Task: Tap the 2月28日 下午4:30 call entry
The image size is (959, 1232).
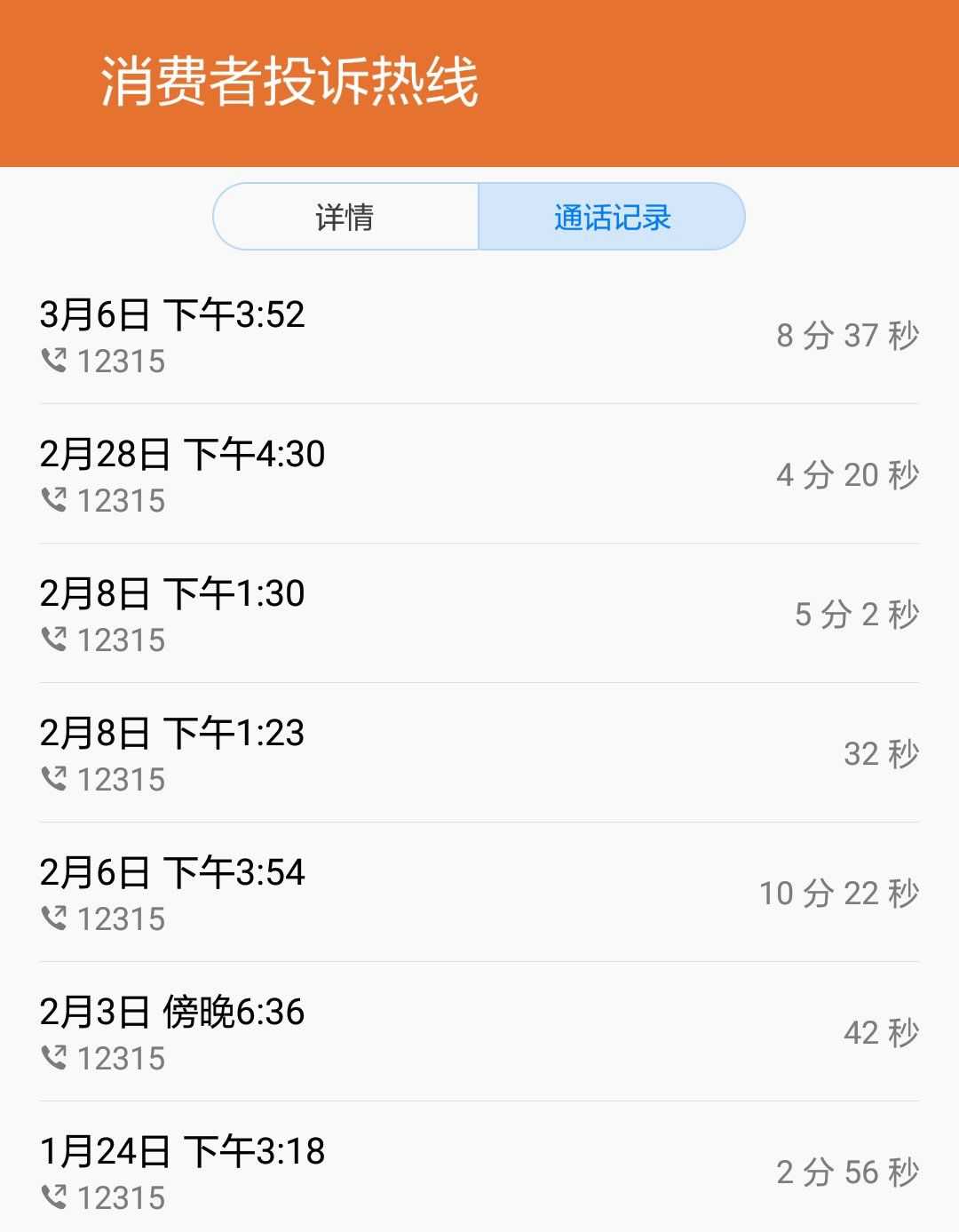Action: point(183,456)
